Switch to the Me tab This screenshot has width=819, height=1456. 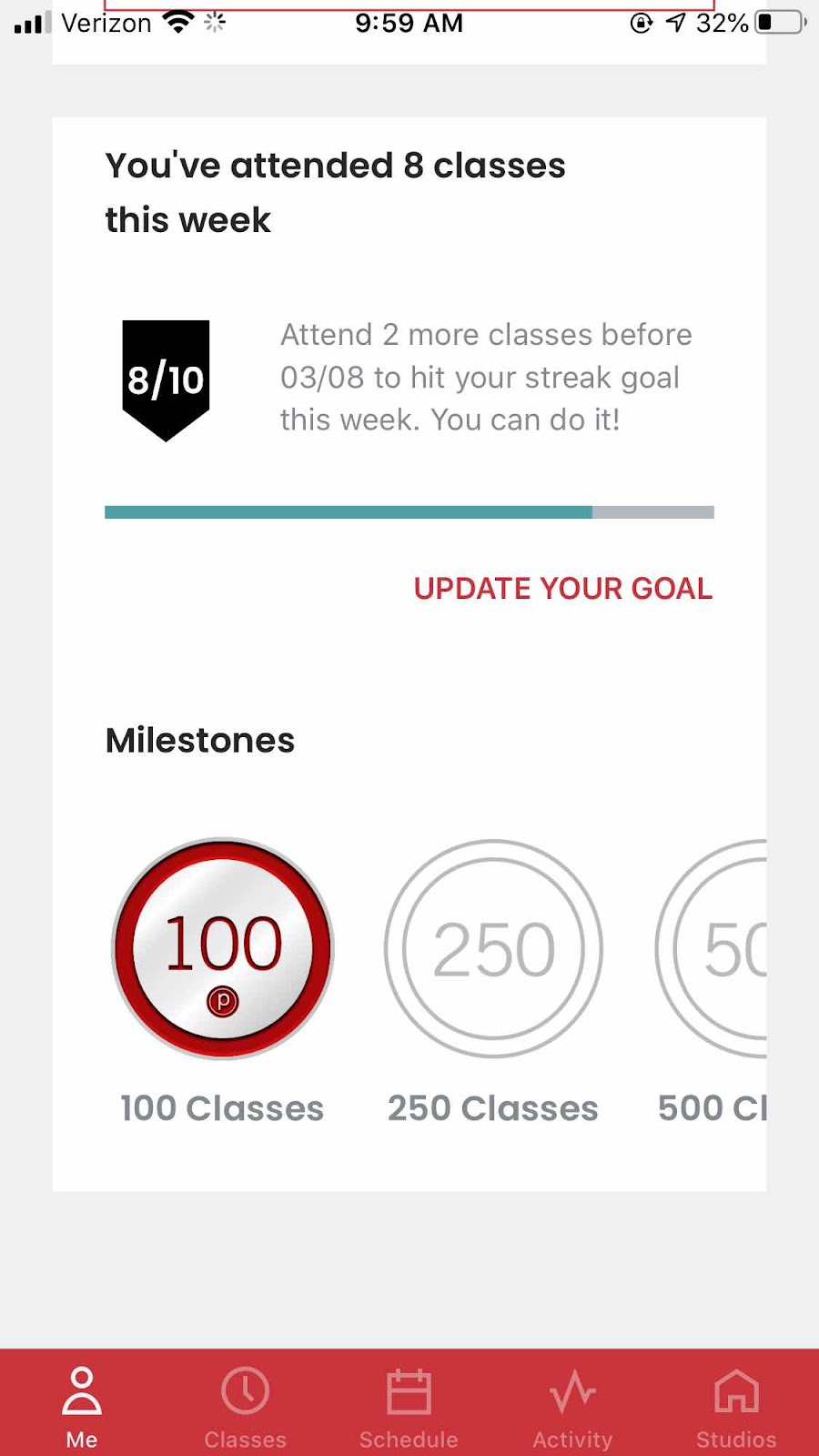[x=82, y=1406]
